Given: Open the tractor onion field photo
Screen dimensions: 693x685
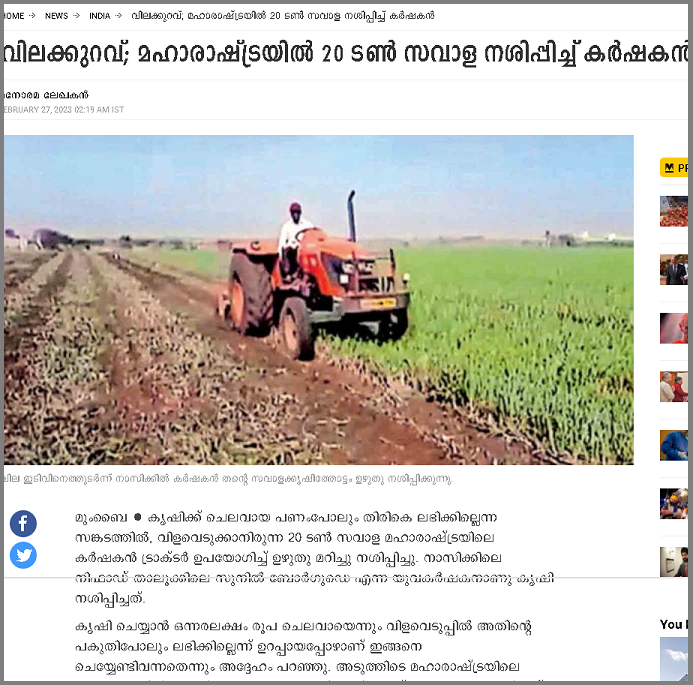Looking at the screenshot, I should click(318, 300).
